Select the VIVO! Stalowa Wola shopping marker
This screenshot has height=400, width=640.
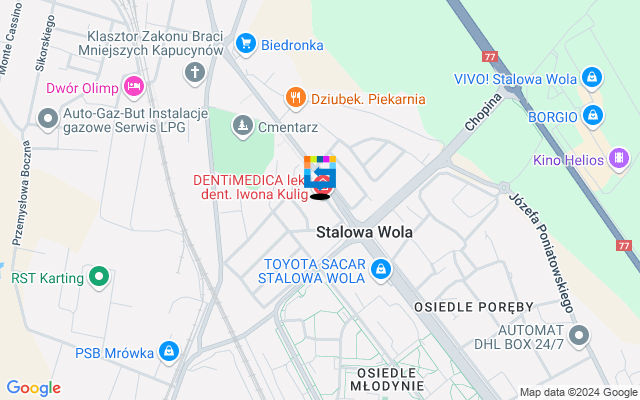(x=593, y=76)
